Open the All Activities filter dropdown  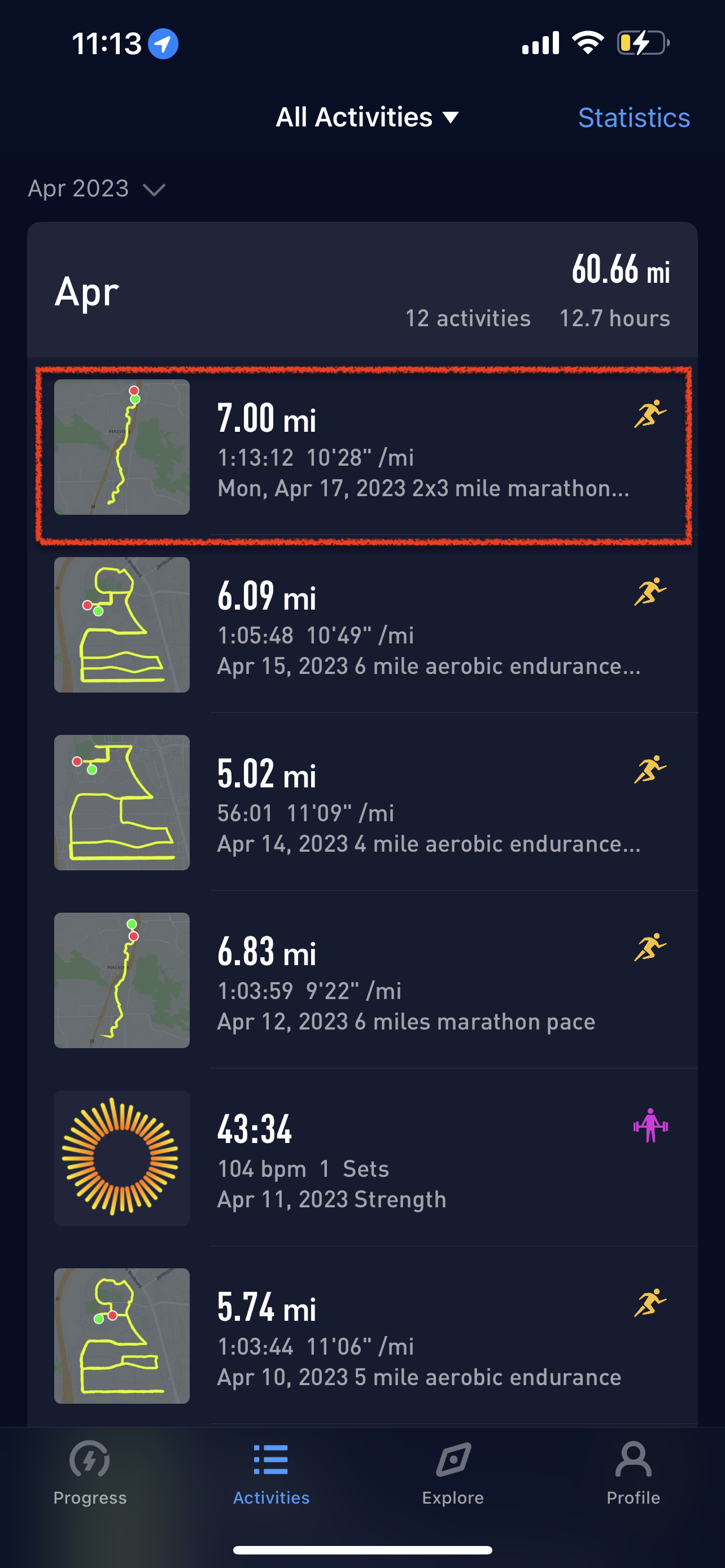[366, 117]
